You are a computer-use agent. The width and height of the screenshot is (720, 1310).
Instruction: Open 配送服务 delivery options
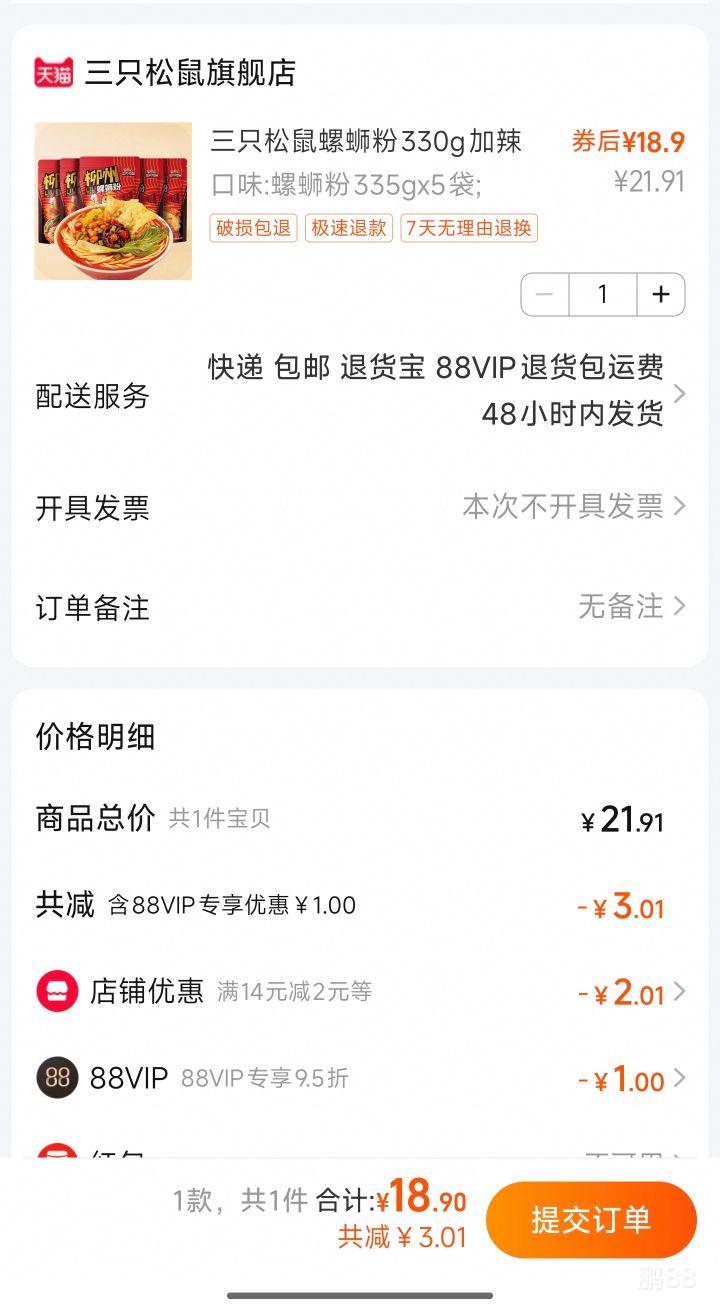click(x=360, y=392)
